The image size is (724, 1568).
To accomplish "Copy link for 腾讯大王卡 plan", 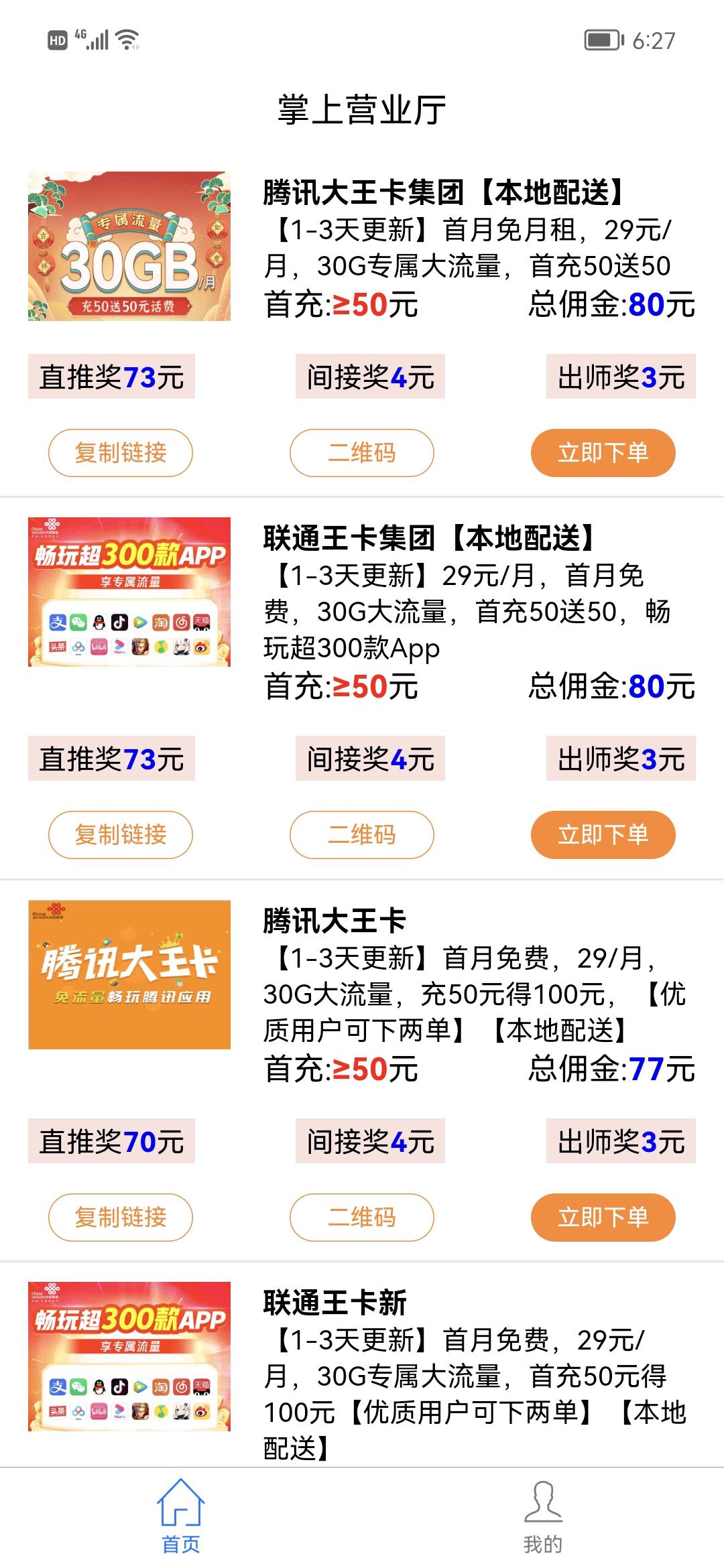I will click(121, 1217).
